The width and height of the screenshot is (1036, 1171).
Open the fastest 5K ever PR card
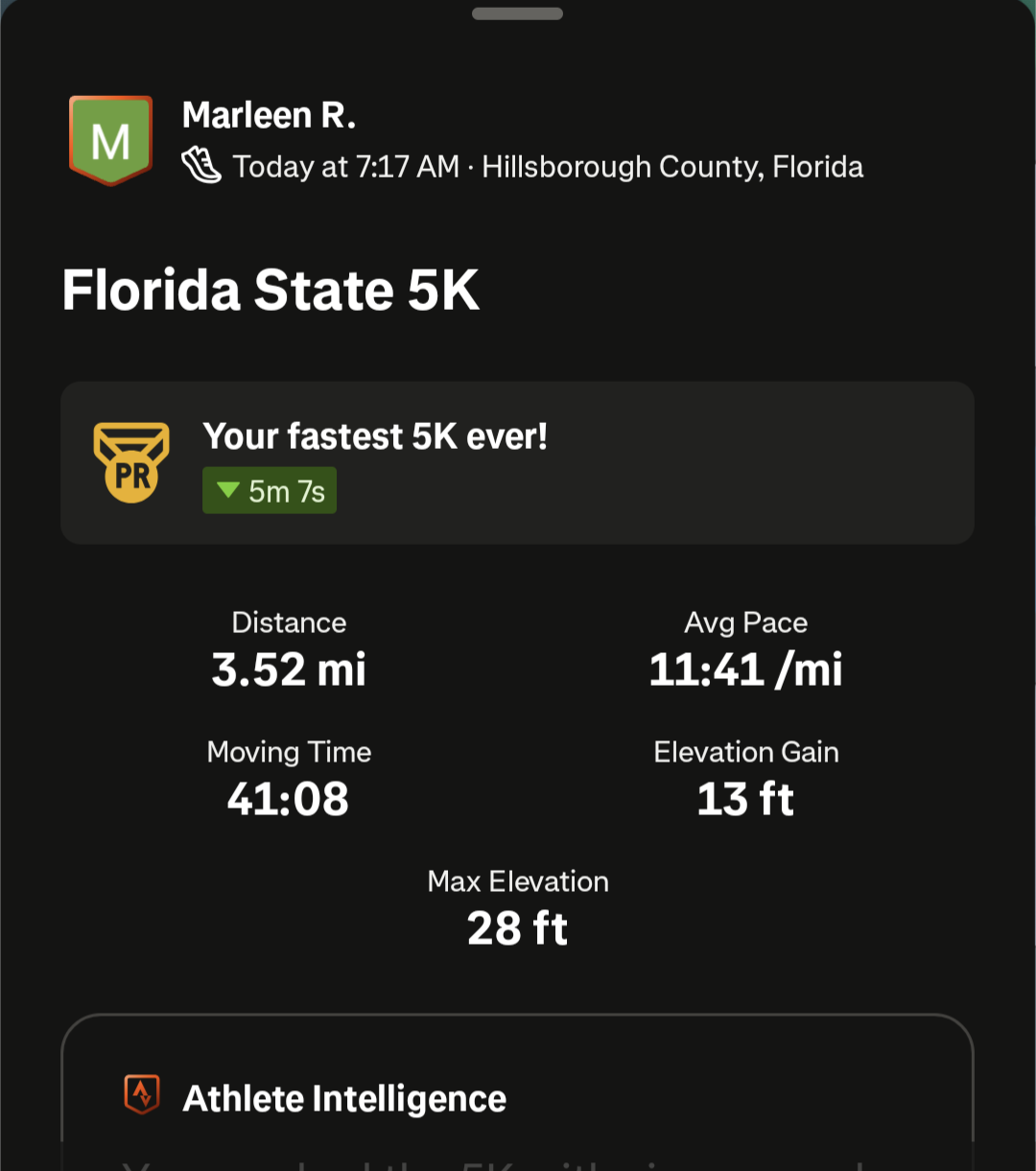pyautogui.click(x=517, y=463)
